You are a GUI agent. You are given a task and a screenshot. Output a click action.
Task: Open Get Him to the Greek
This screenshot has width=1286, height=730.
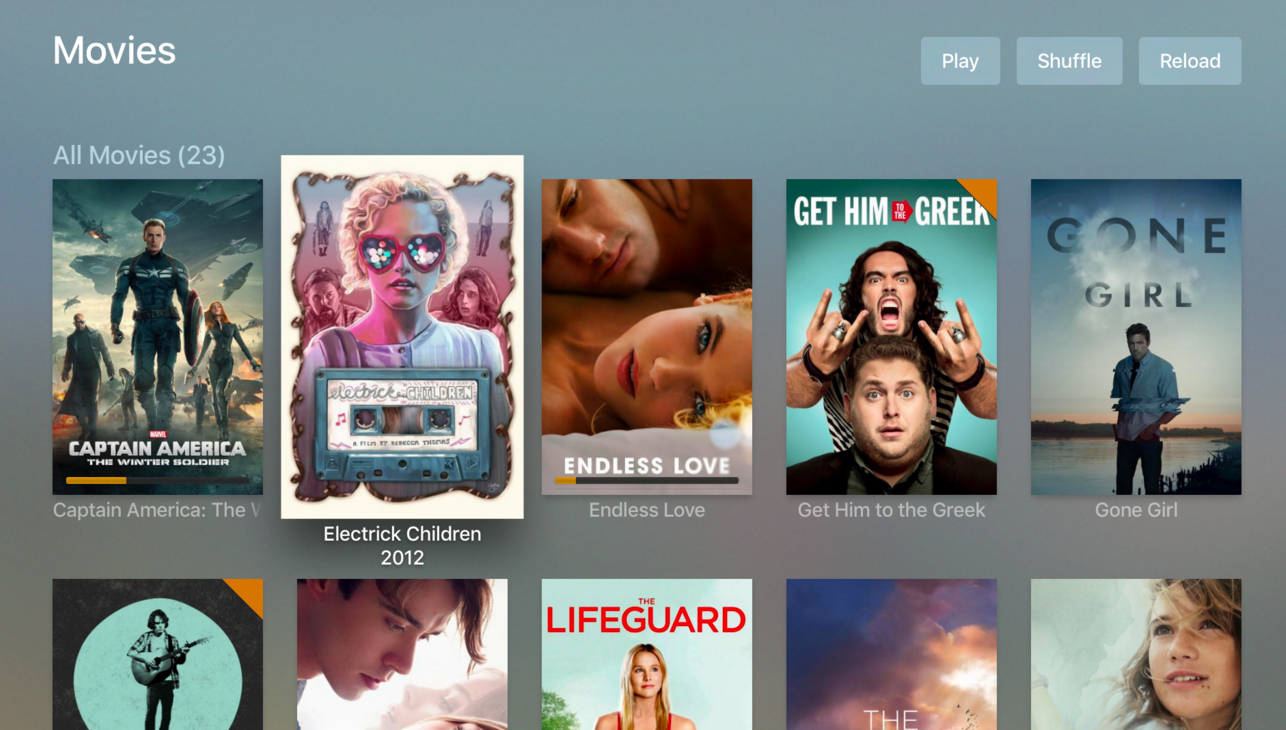pyautogui.click(x=891, y=336)
